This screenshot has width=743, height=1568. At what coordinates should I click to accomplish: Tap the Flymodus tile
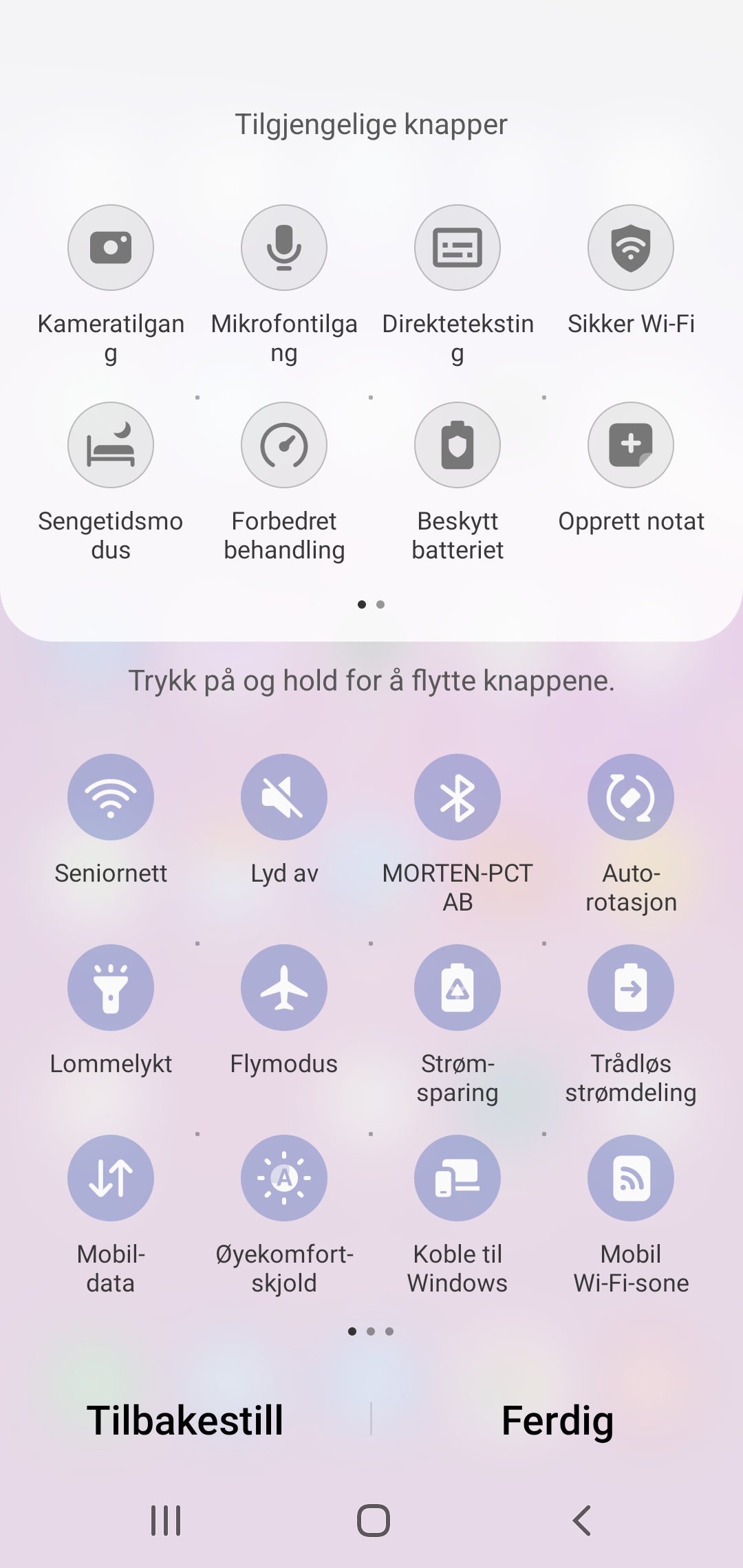coord(284,988)
